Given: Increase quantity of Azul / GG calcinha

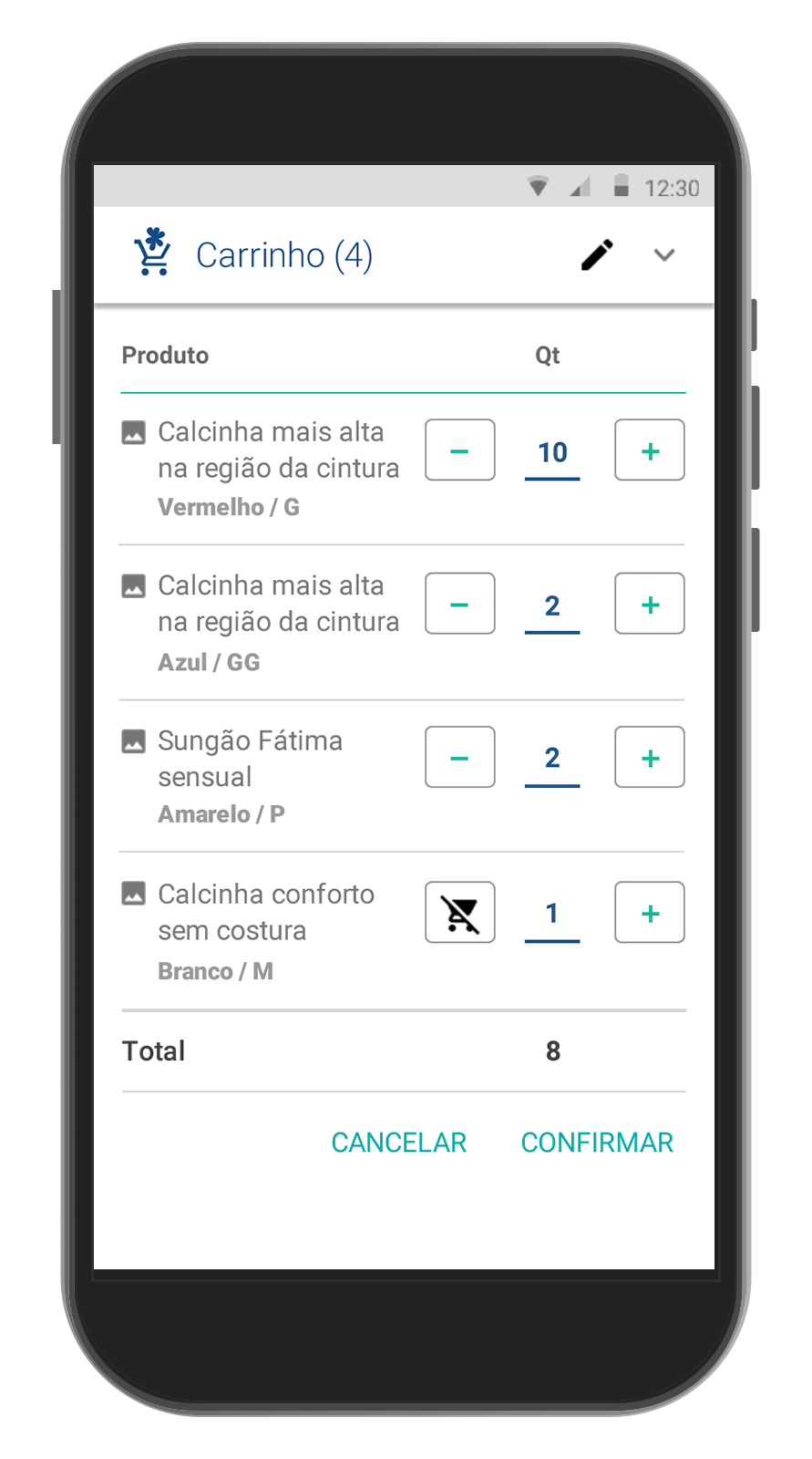Looking at the screenshot, I should 650,604.
